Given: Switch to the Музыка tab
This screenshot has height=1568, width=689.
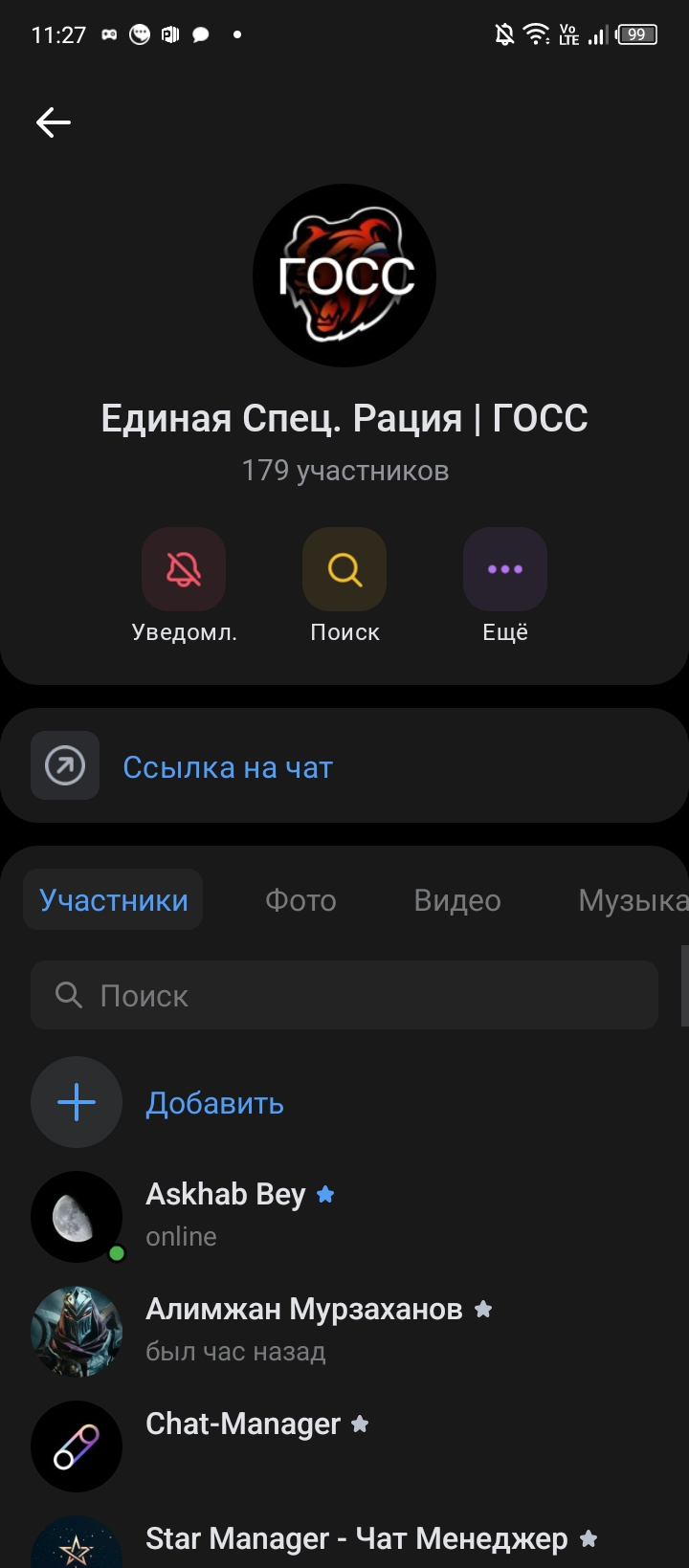Looking at the screenshot, I should (632, 900).
